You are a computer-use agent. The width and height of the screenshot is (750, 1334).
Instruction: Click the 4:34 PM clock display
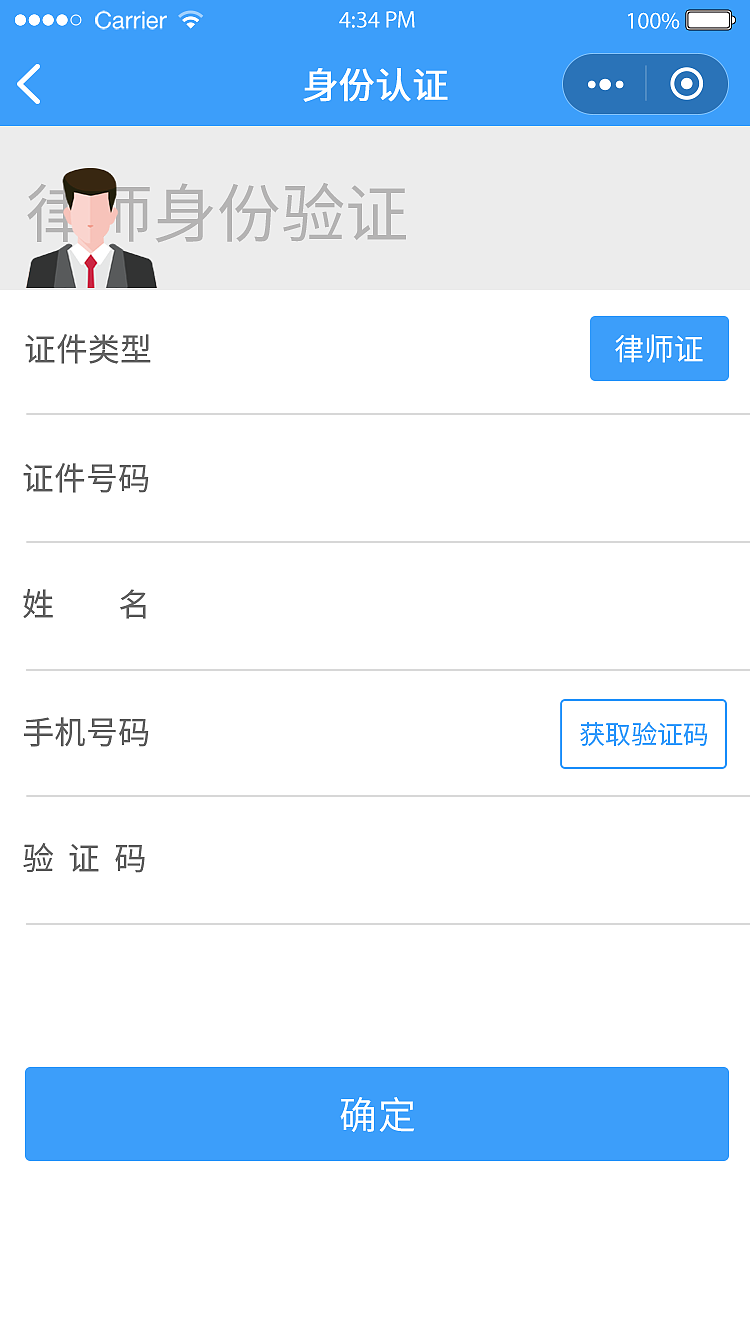pyautogui.click(x=377, y=19)
